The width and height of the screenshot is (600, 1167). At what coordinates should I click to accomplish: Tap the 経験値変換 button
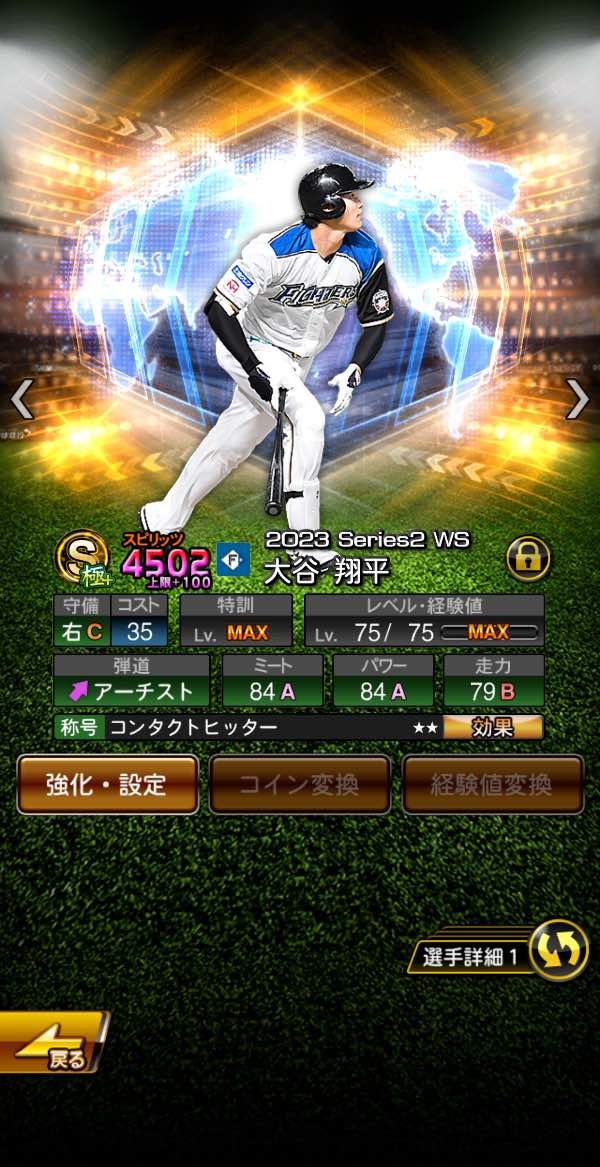click(x=492, y=785)
